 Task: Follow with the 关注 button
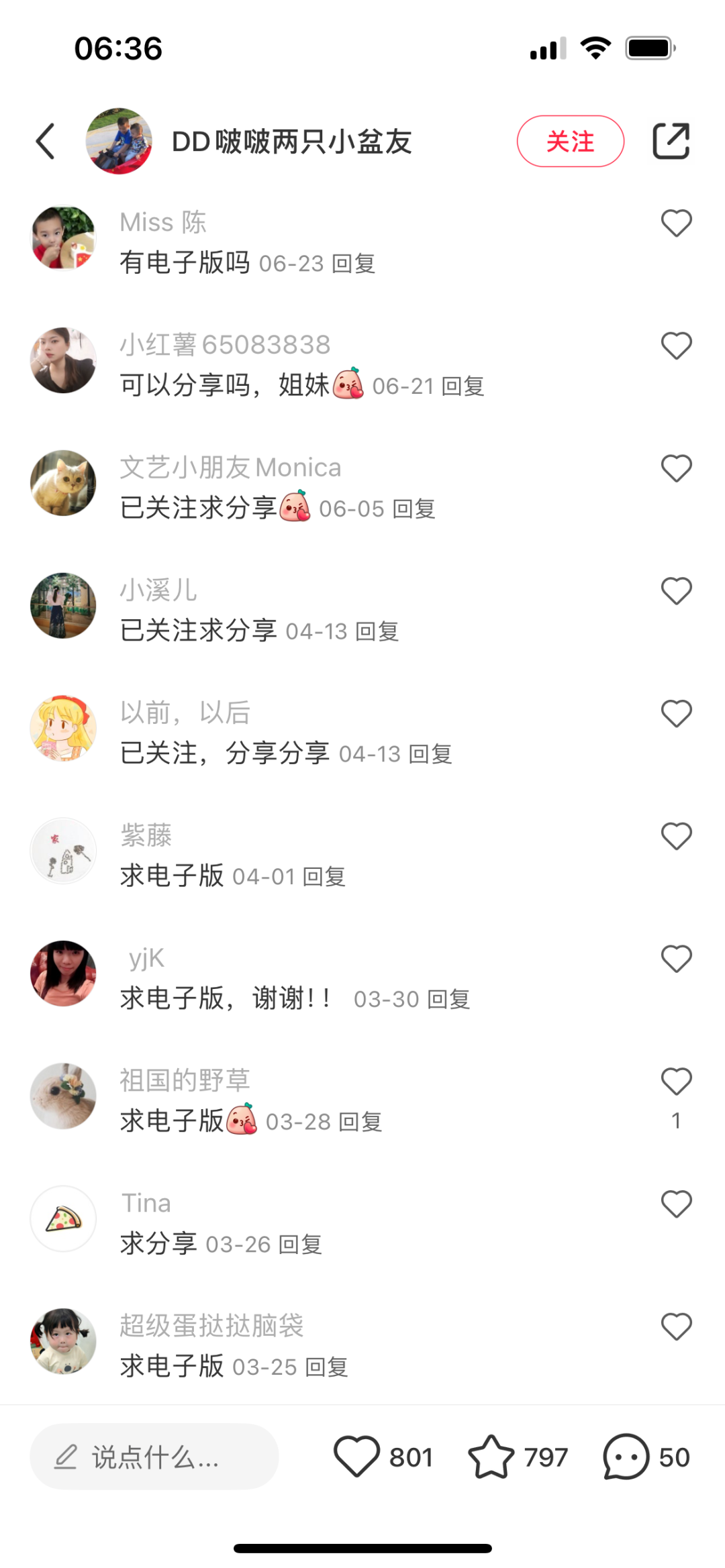pos(570,142)
